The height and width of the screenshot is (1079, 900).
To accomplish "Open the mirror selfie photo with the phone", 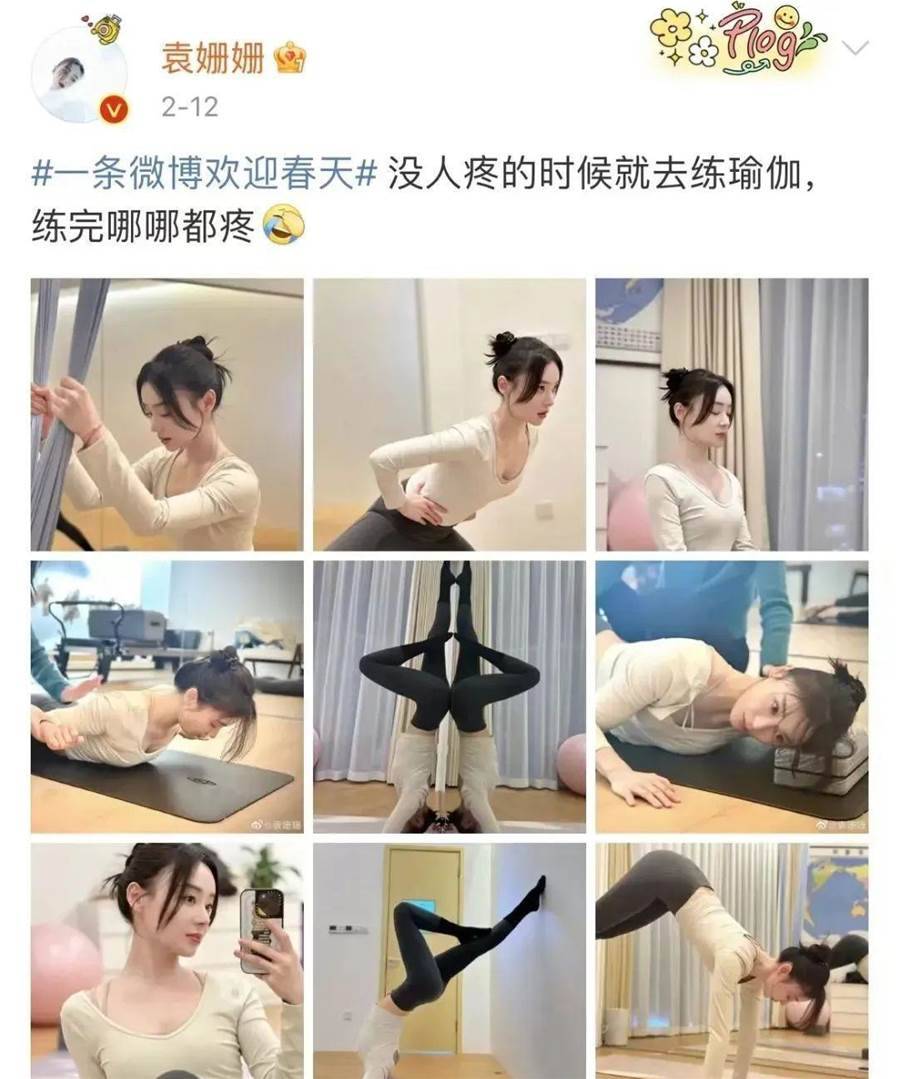I will click(167, 960).
